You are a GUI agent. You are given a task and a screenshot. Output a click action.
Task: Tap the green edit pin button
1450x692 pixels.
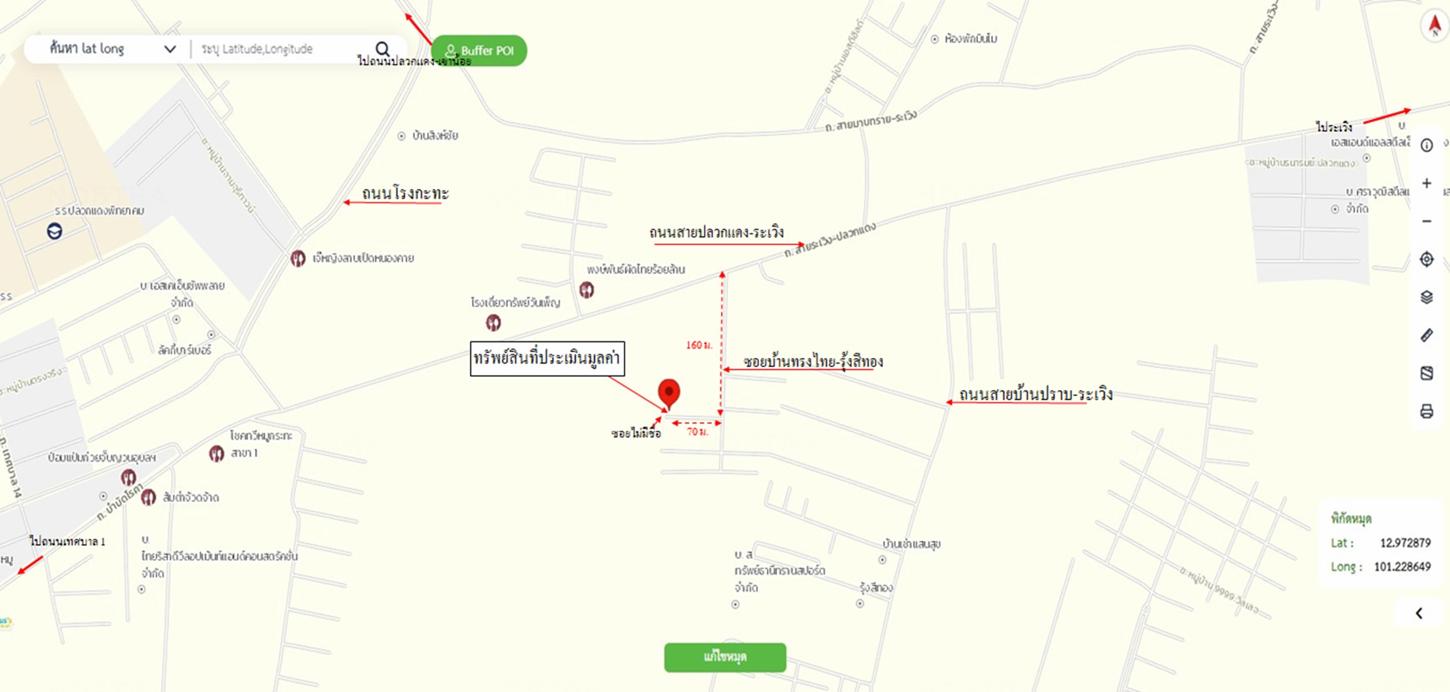click(725, 657)
